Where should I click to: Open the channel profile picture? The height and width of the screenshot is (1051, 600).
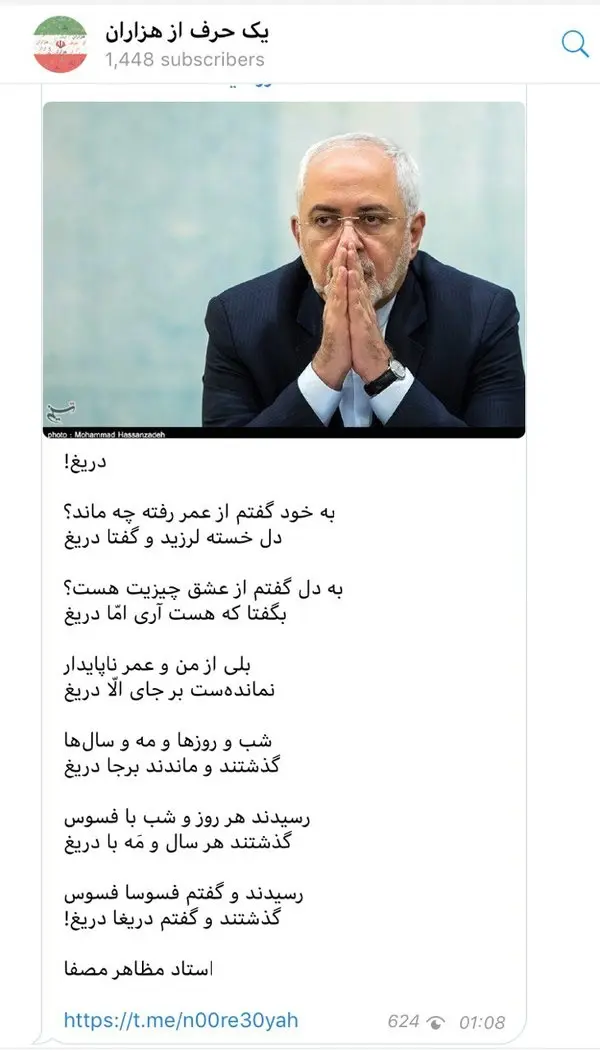[61, 45]
